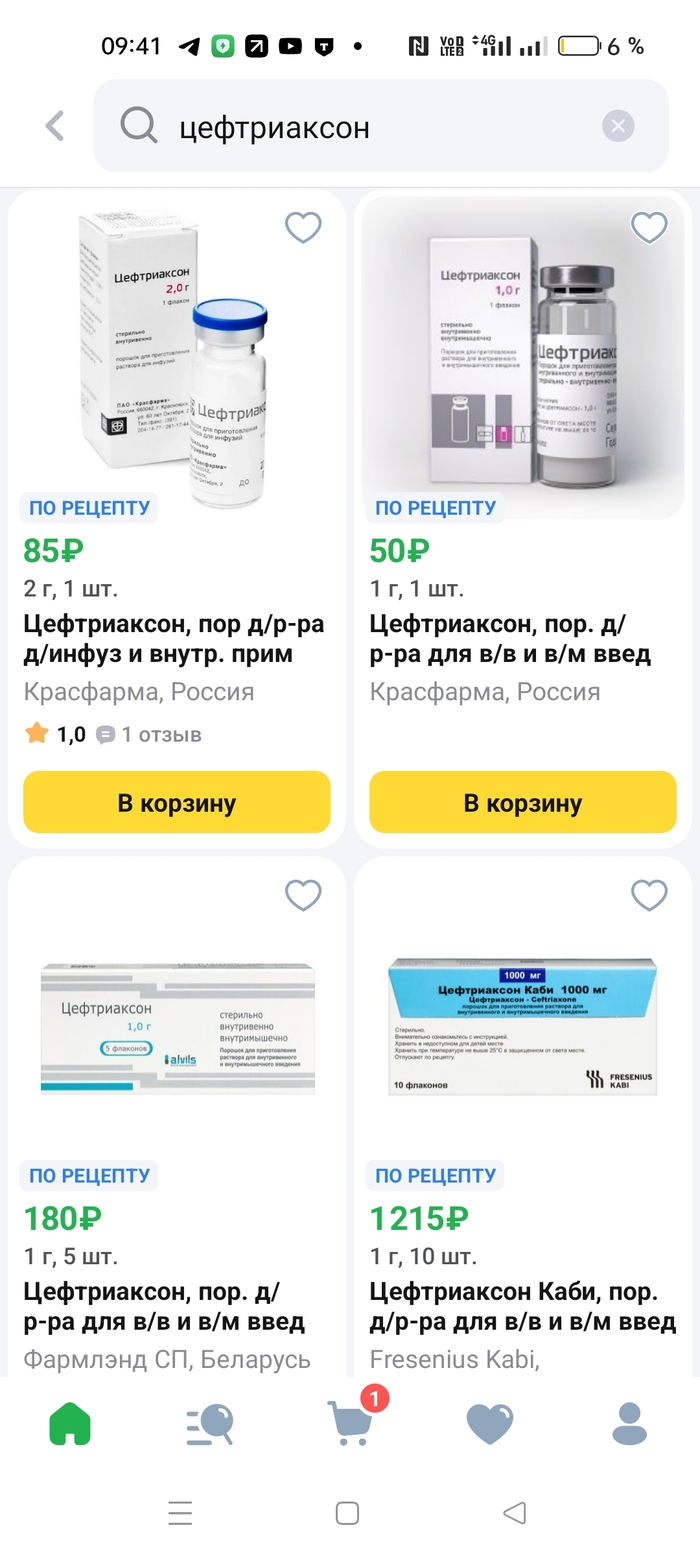
Task: Favorite the 50₽ Цефтриаксон 1 г
Action: point(649,228)
